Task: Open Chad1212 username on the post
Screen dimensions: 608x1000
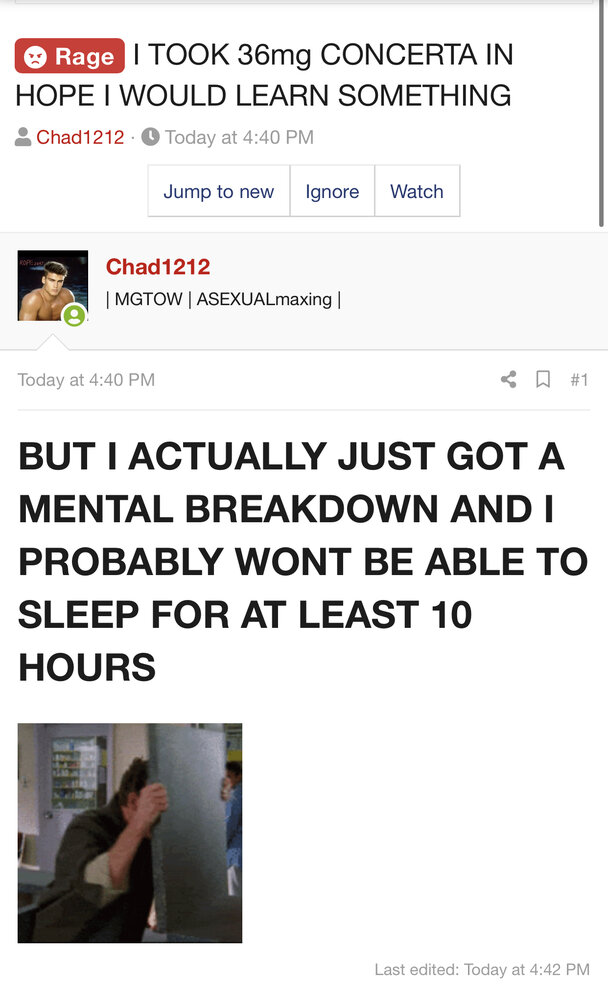Action: [158, 267]
